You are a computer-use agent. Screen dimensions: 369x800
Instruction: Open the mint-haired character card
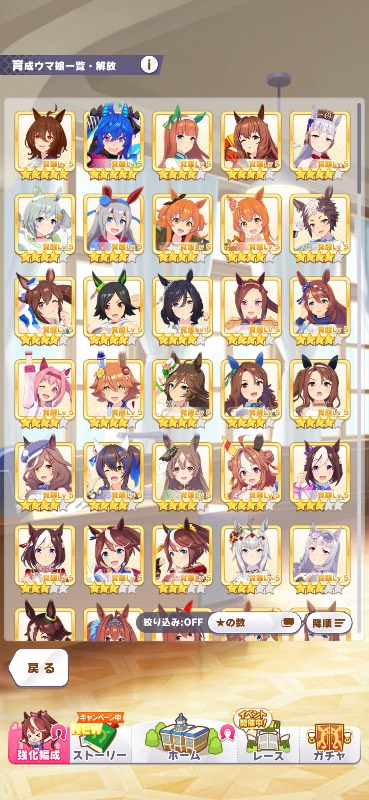click(44, 227)
